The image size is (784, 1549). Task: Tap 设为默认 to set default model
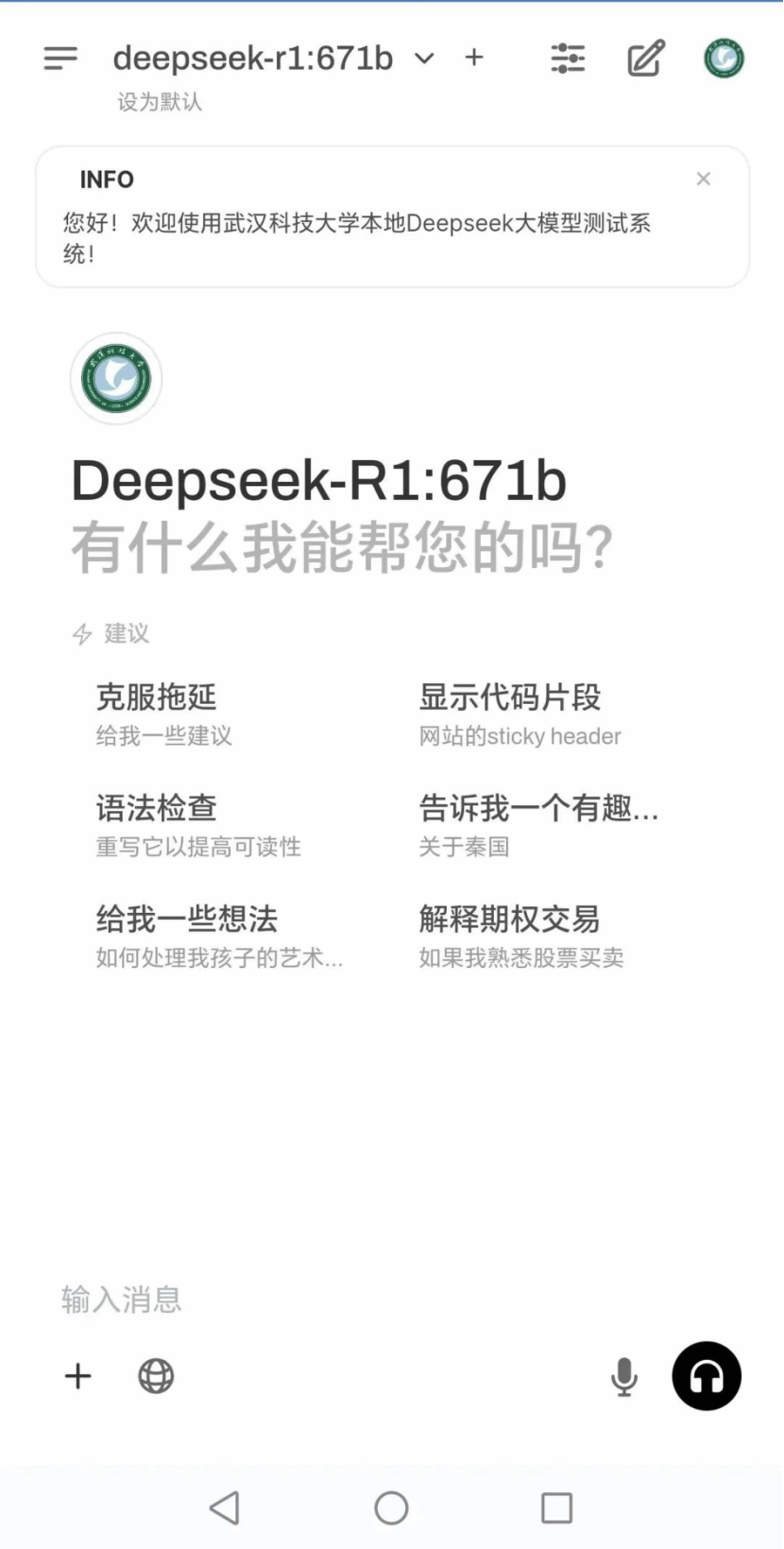pos(160,101)
